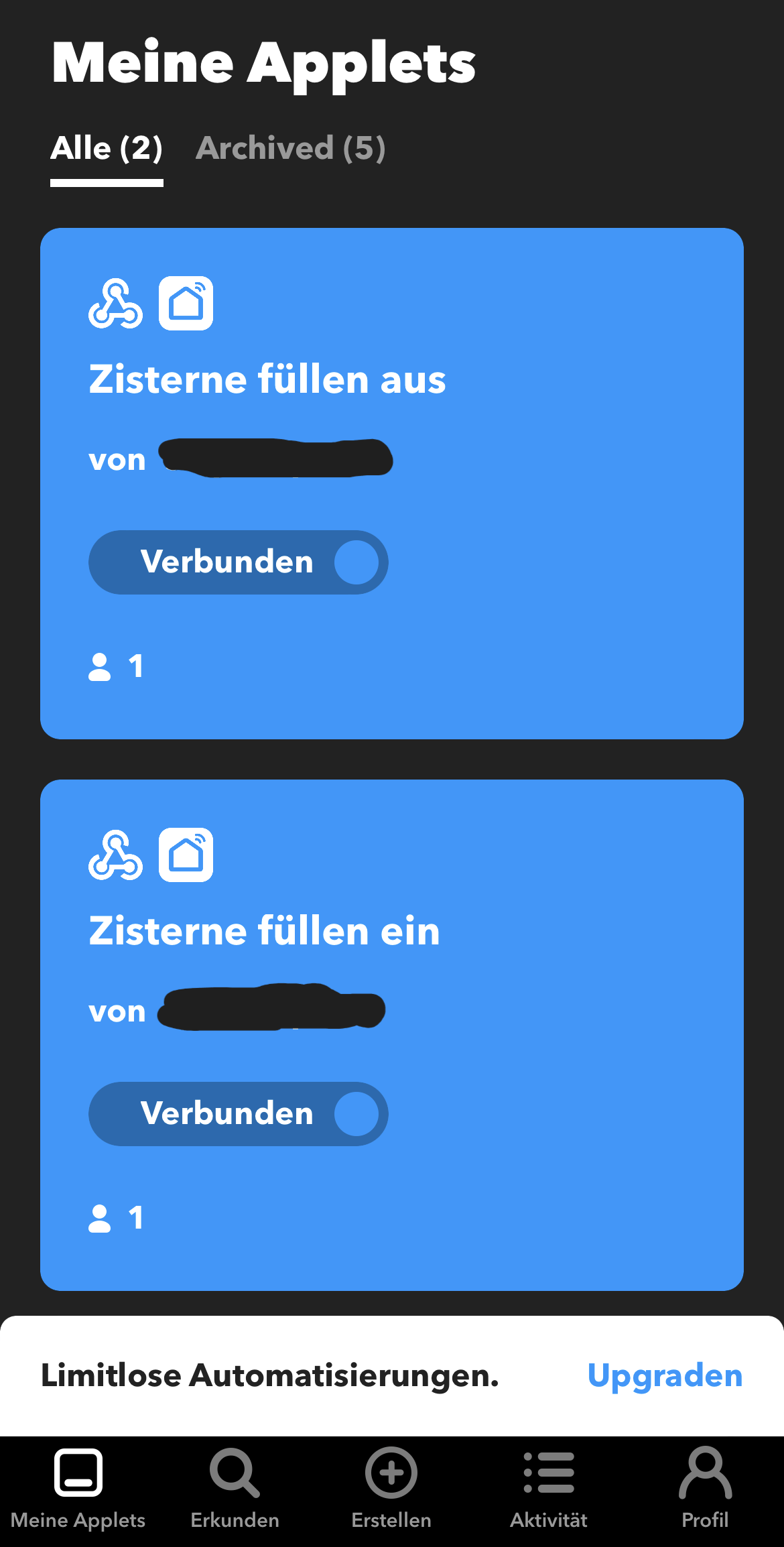The width and height of the screenshot is (784, 1547).
Task: Switch to the Archived (5) tab
Action: click(290, 148)
